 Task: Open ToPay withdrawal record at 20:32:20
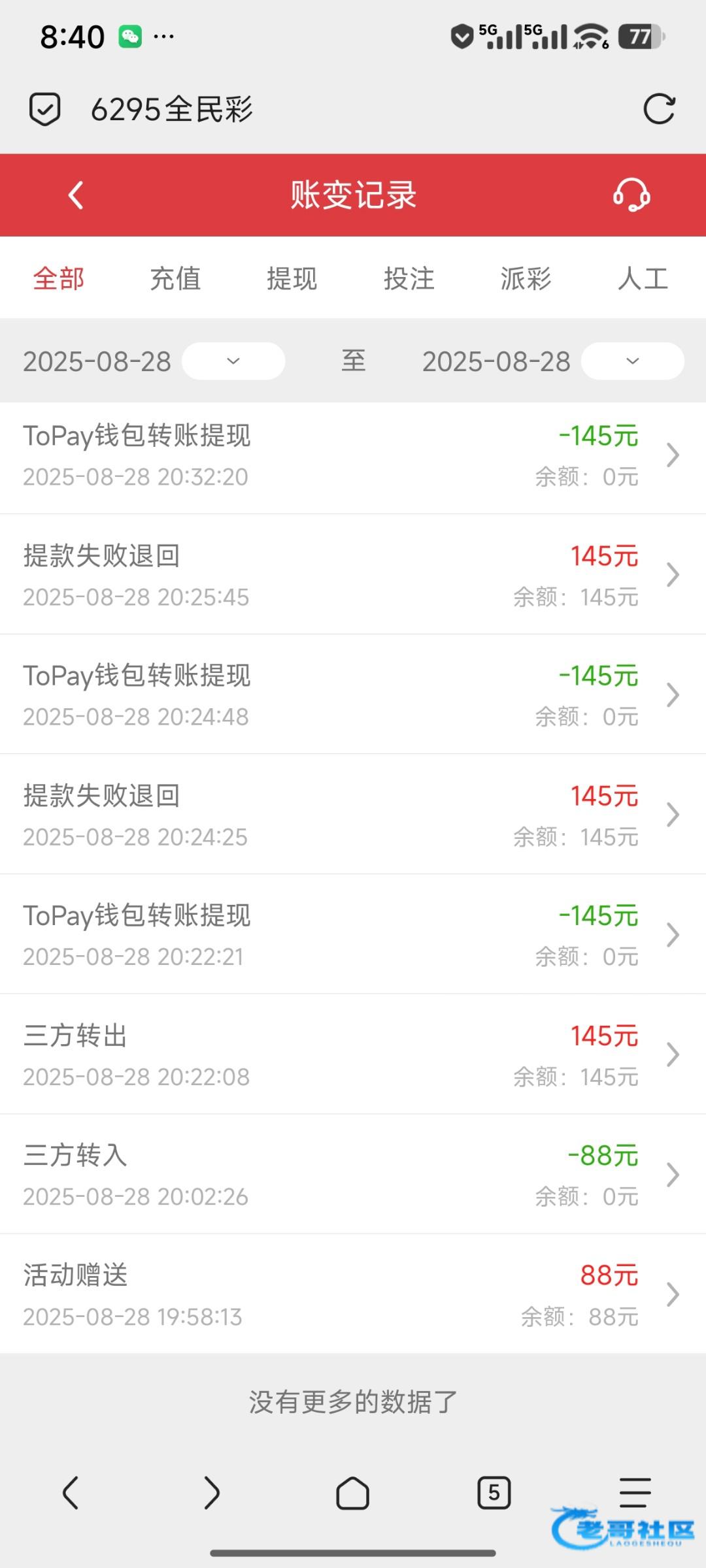pos(353,457)
